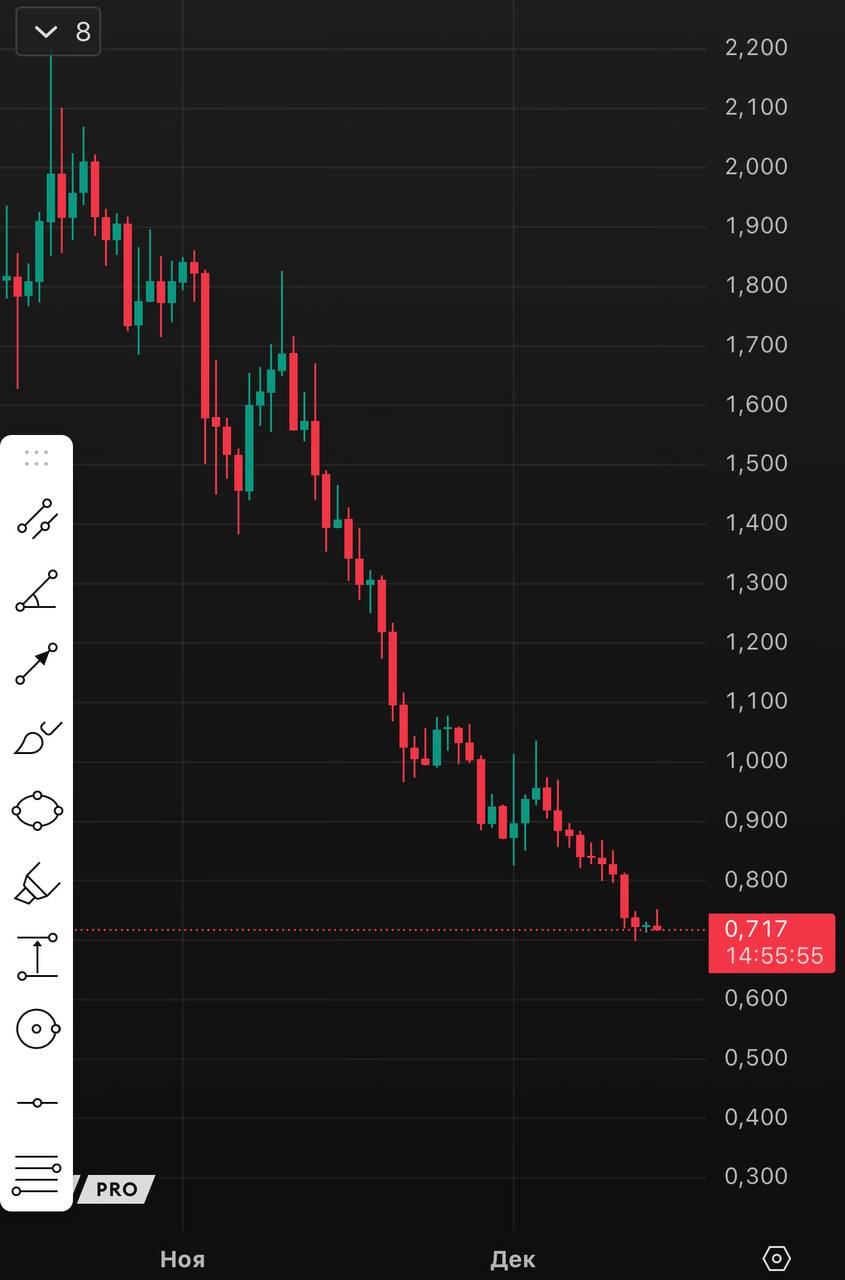This screenshot has width=845, height=1280.
Task: Tap the PRO badge
Action: (116, 1189)
